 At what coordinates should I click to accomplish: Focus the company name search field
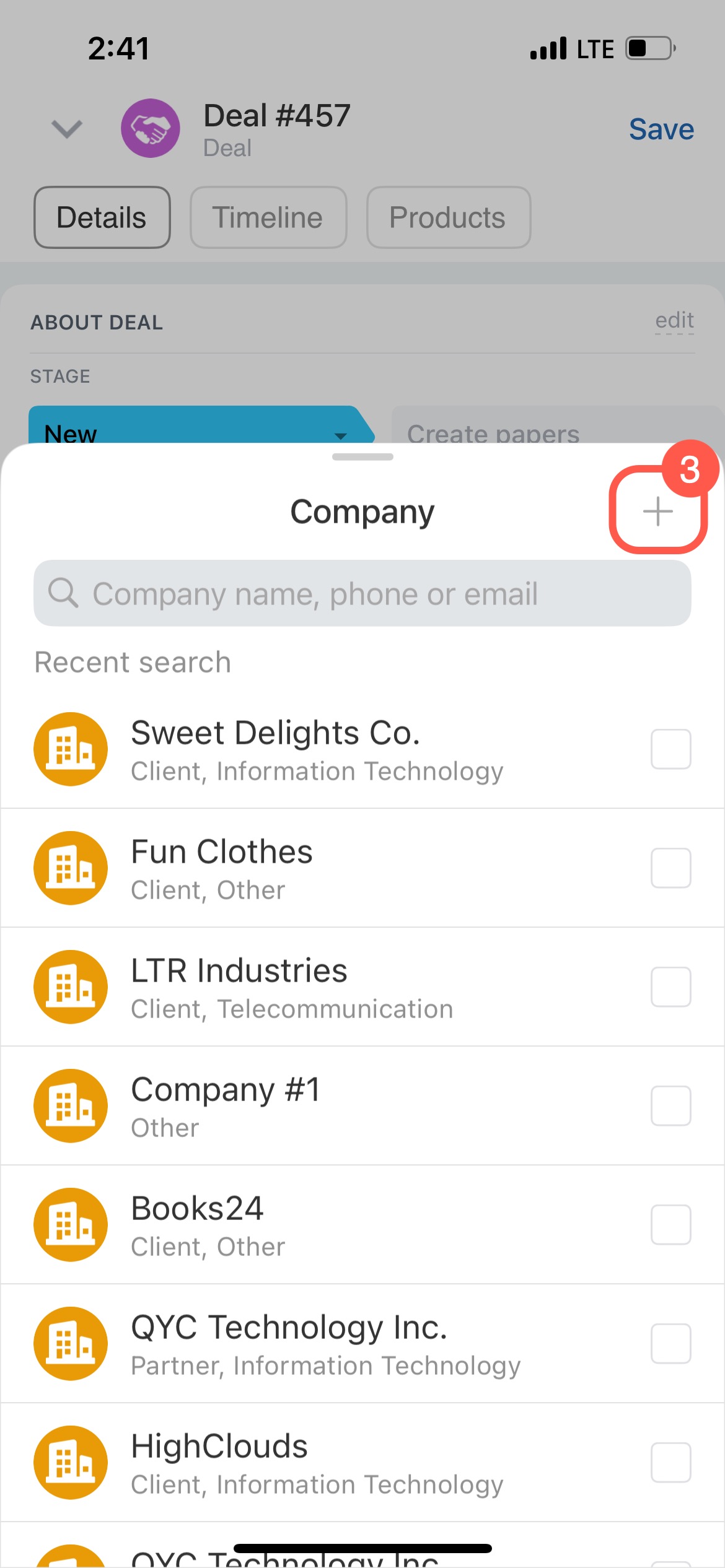tap(362, 593)
